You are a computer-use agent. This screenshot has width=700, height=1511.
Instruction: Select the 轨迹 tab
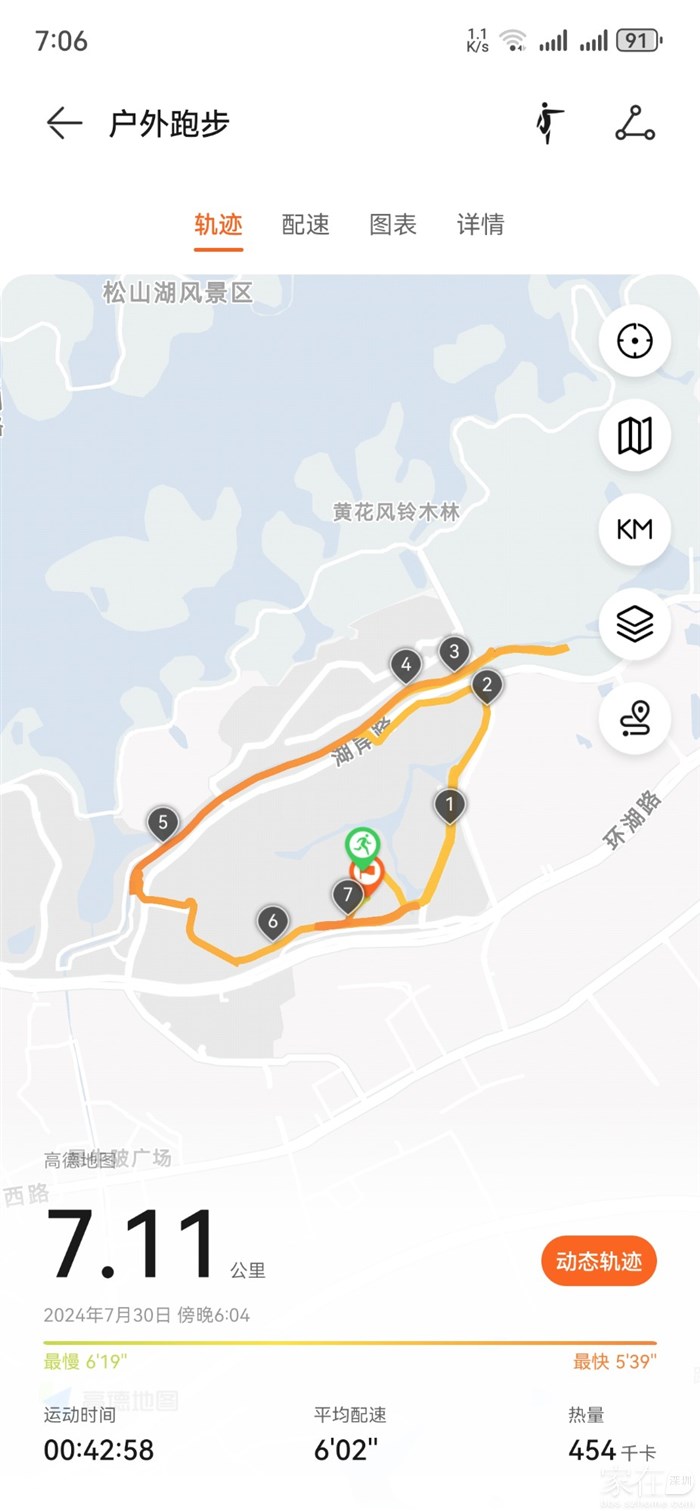218,225
